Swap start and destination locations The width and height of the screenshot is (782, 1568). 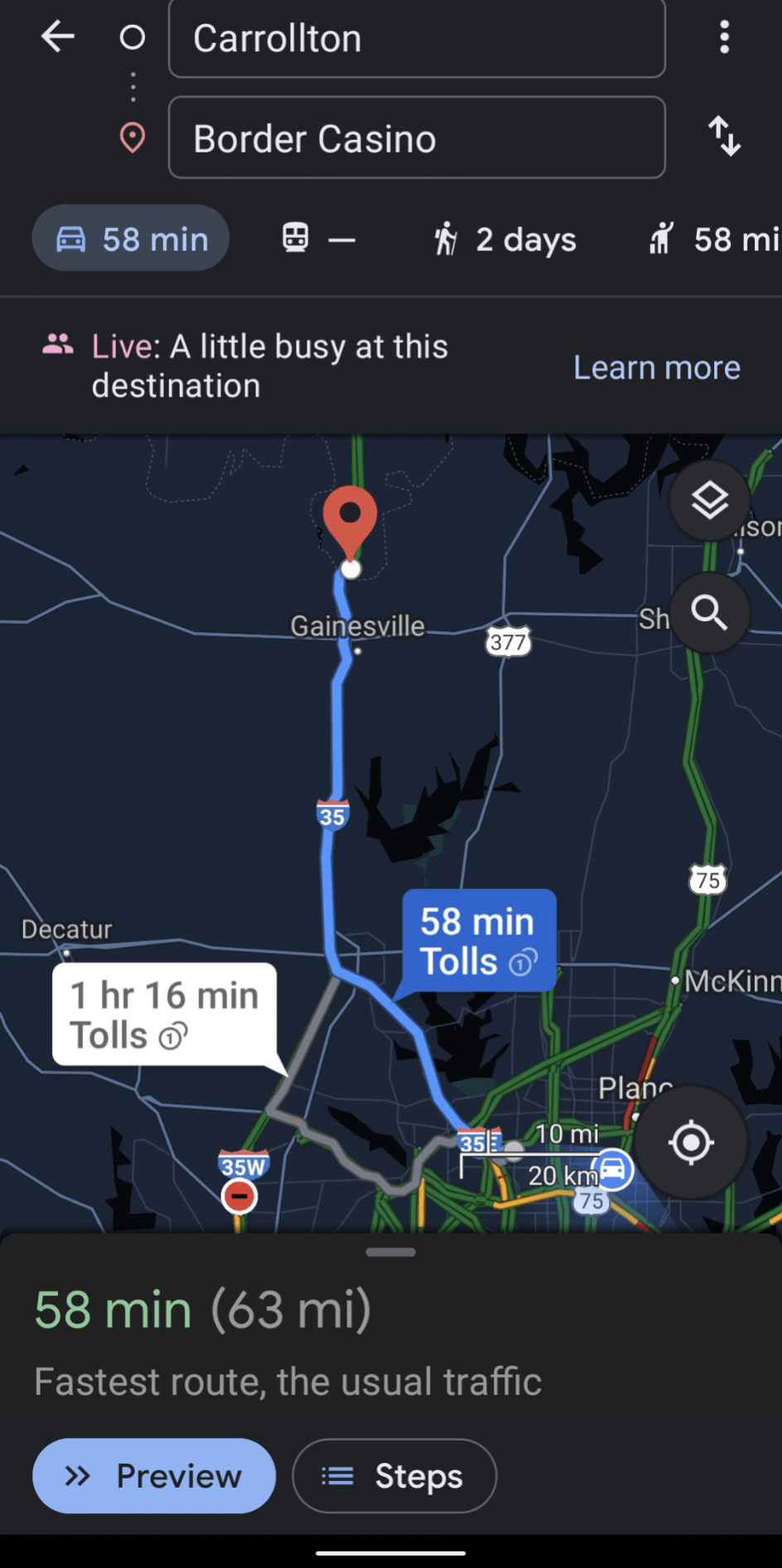click(724, 137)
